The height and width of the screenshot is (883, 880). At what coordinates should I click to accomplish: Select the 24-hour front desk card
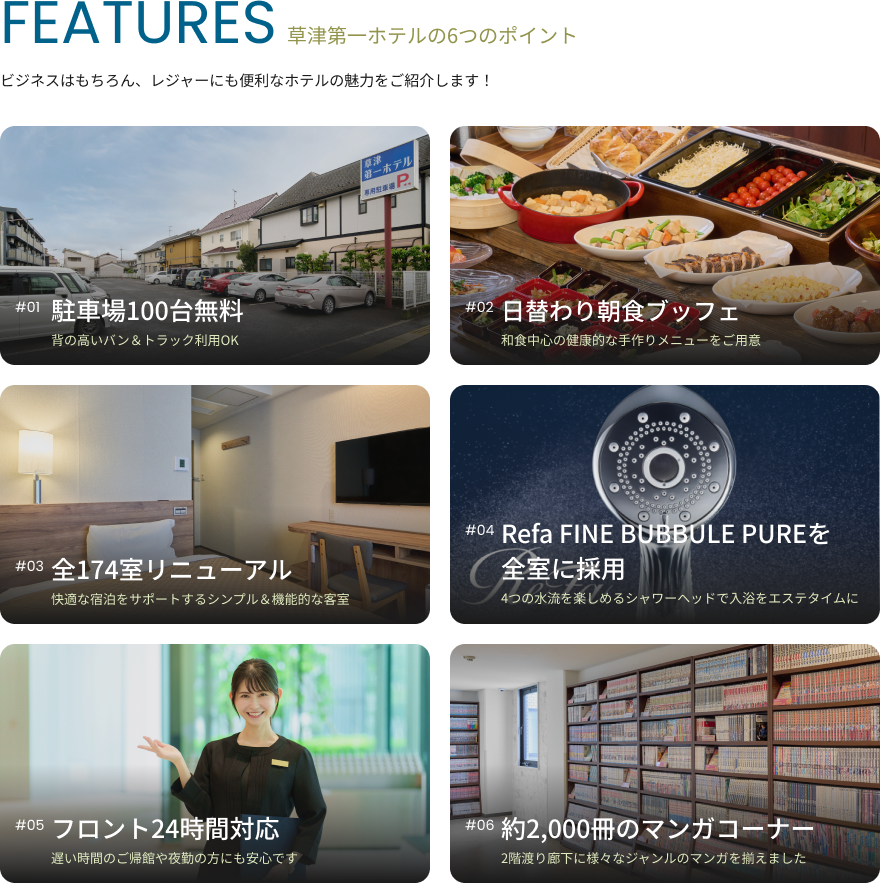coord(215,763)
